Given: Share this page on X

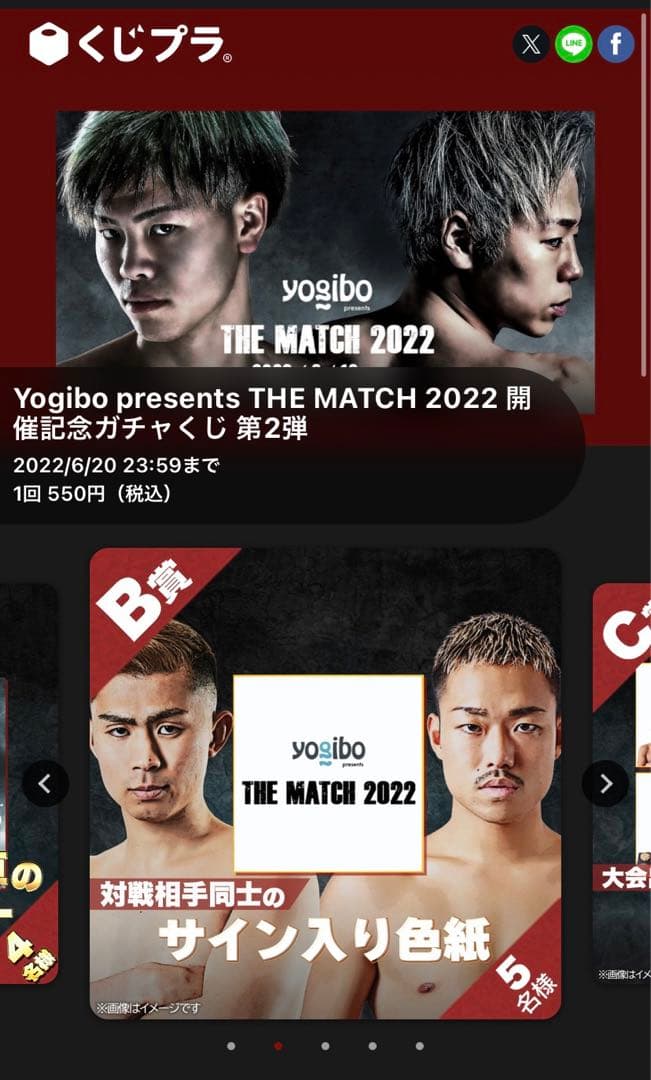Looking at the screenshot, I should (531, 44).
